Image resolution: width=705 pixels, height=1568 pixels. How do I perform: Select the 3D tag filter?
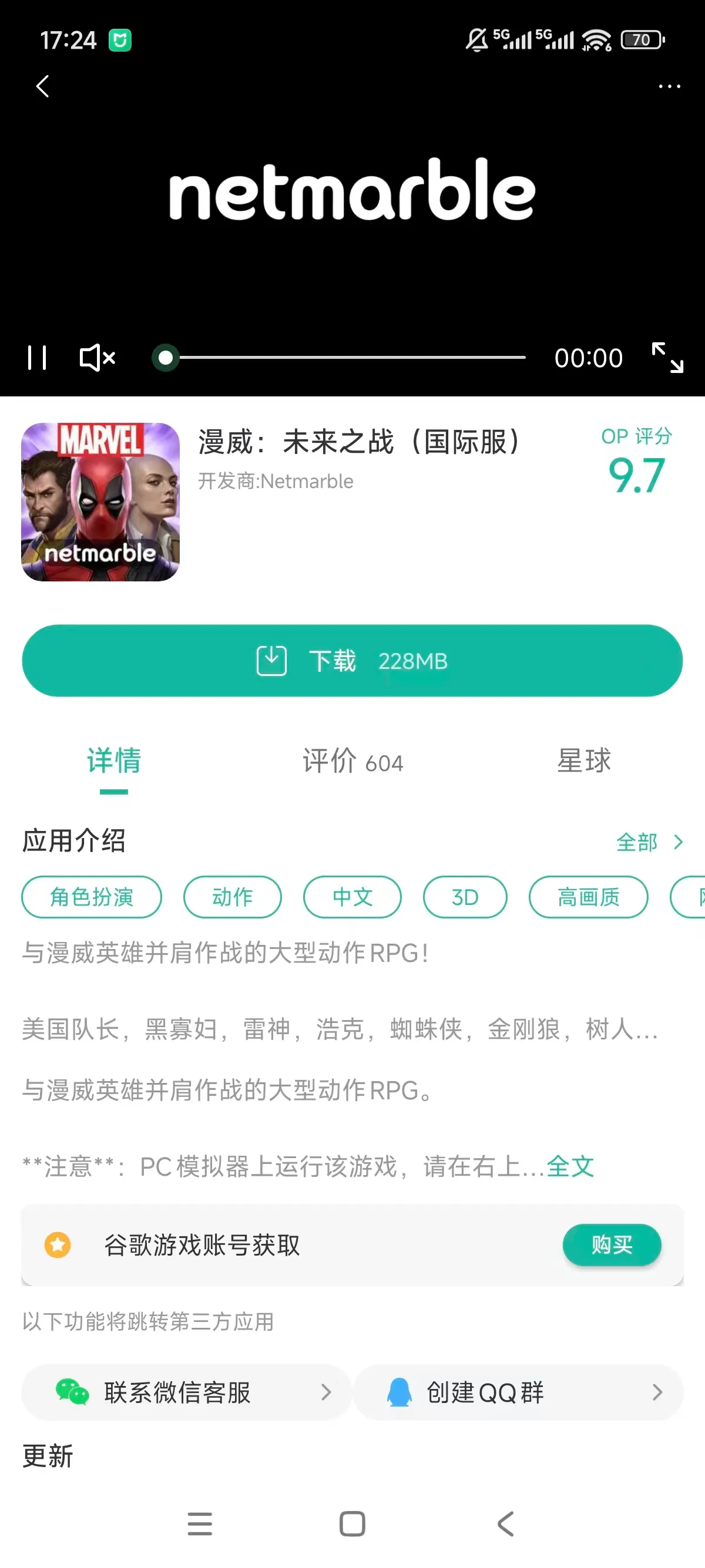point(465,897)
